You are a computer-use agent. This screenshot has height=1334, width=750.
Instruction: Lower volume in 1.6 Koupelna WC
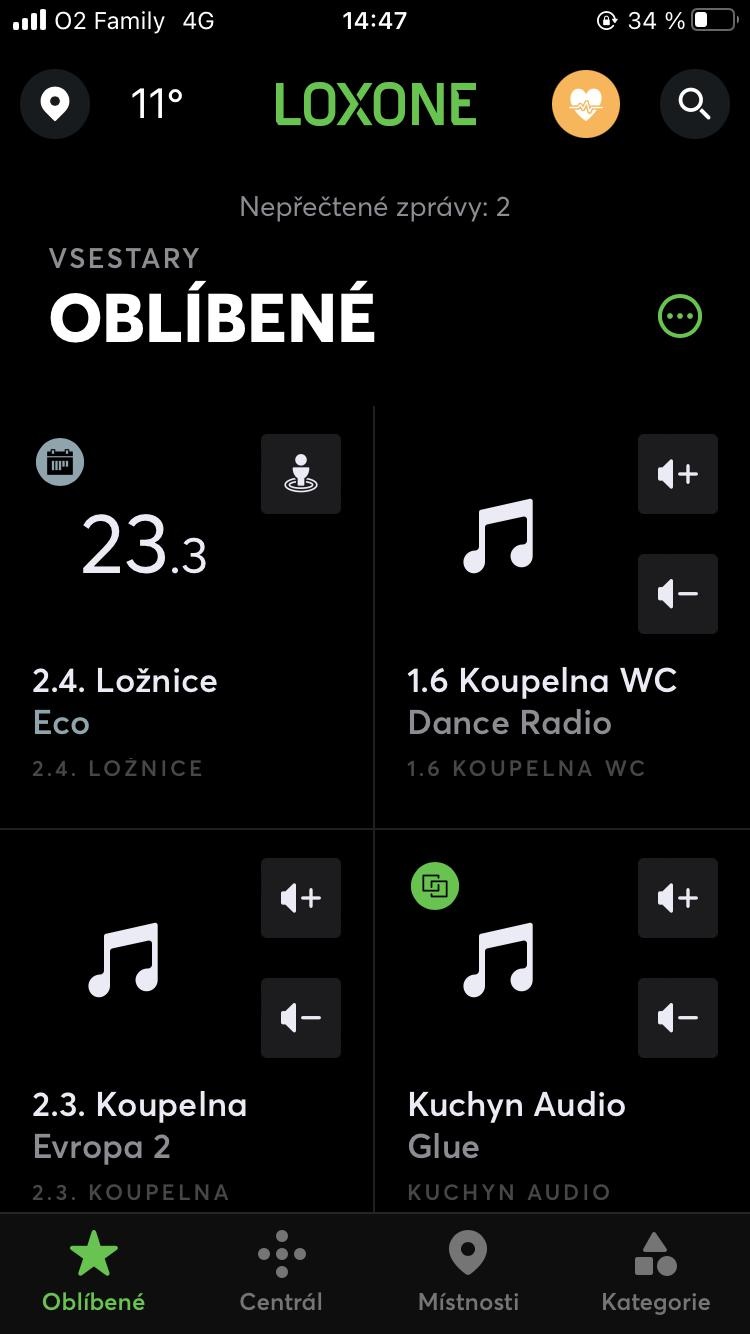[678, 594]
